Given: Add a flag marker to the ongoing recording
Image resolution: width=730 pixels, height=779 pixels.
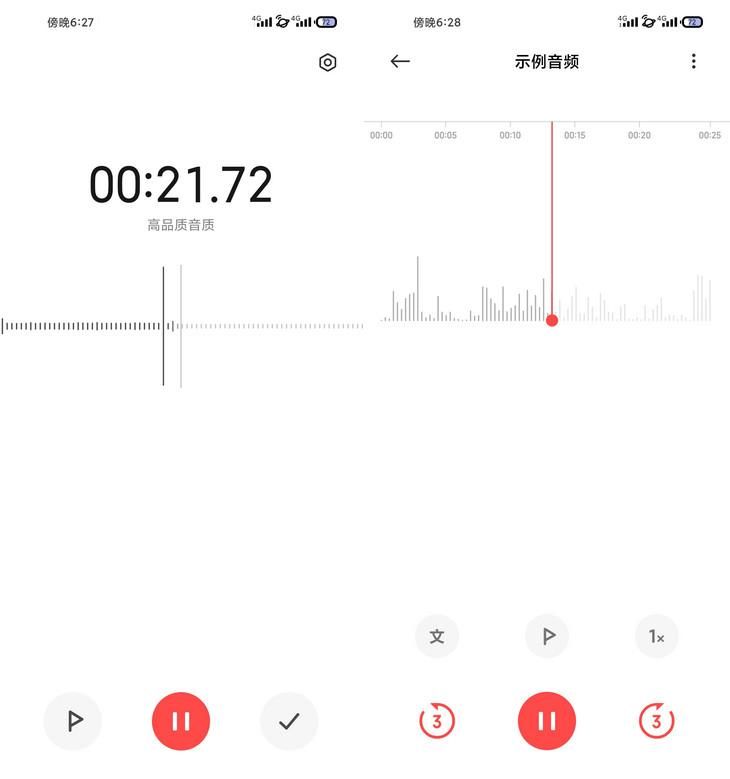Looking at the screenshot, I should click(x=73, y=721).
